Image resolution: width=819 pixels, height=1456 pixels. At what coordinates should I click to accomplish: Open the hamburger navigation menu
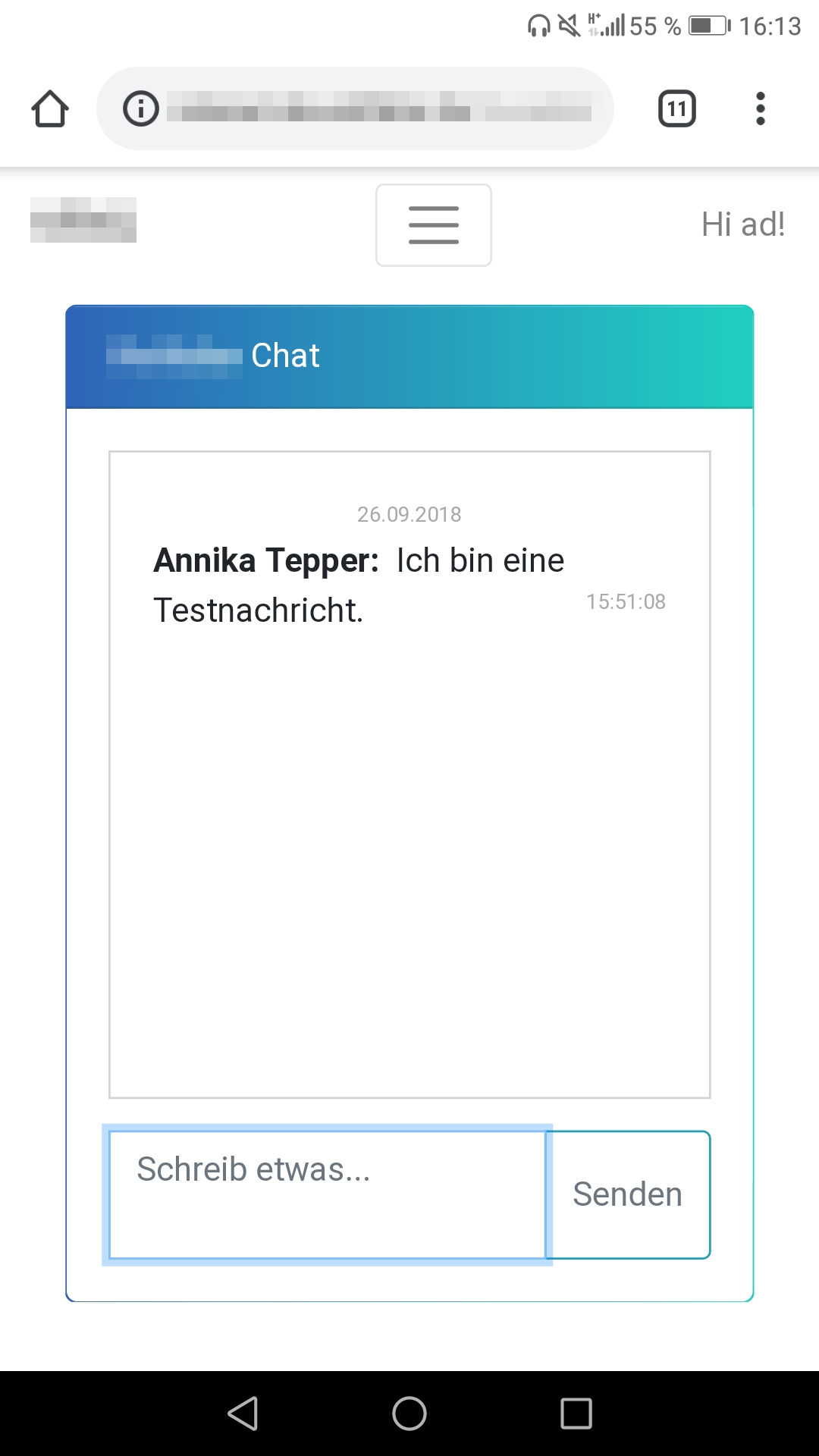[434, 225]
